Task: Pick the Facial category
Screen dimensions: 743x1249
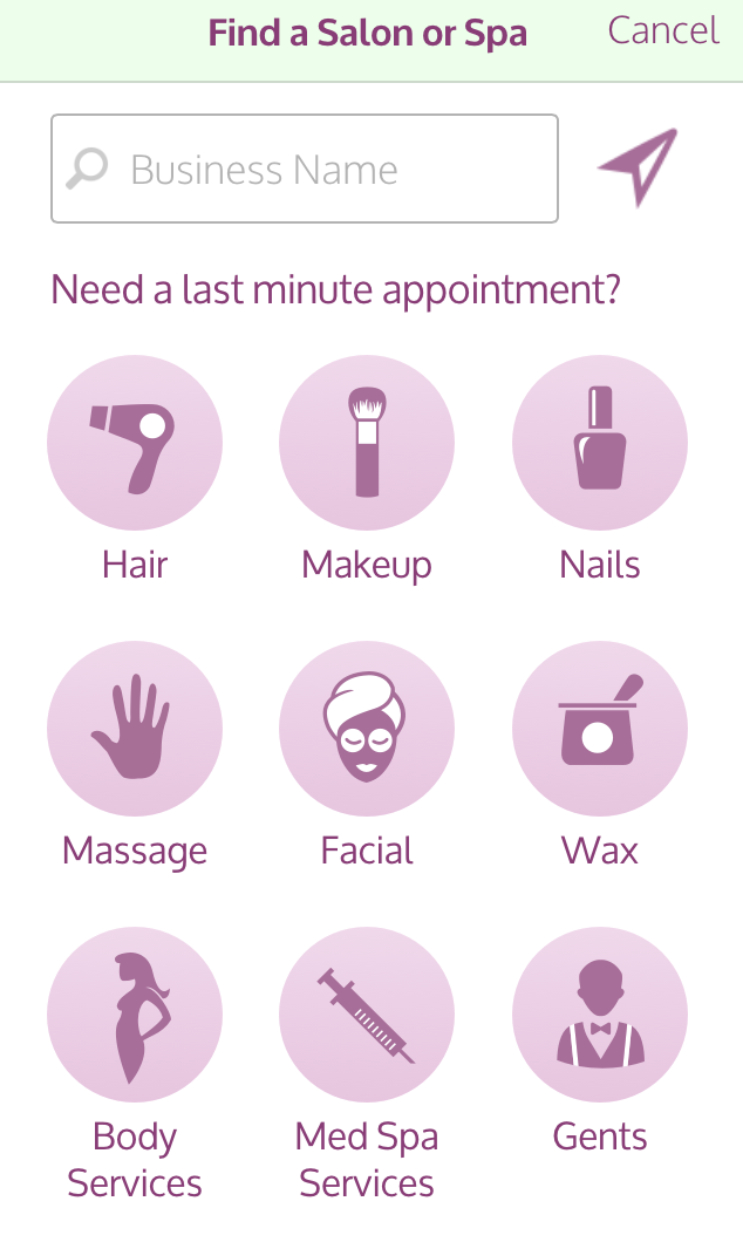Action: coord(367,729)
